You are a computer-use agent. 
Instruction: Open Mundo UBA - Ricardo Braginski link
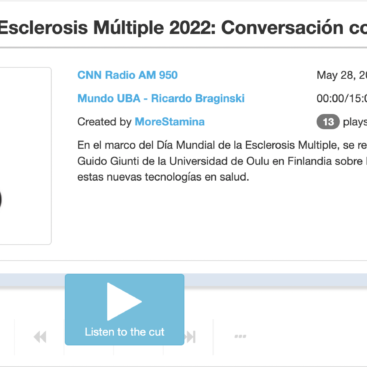[161, 98]
